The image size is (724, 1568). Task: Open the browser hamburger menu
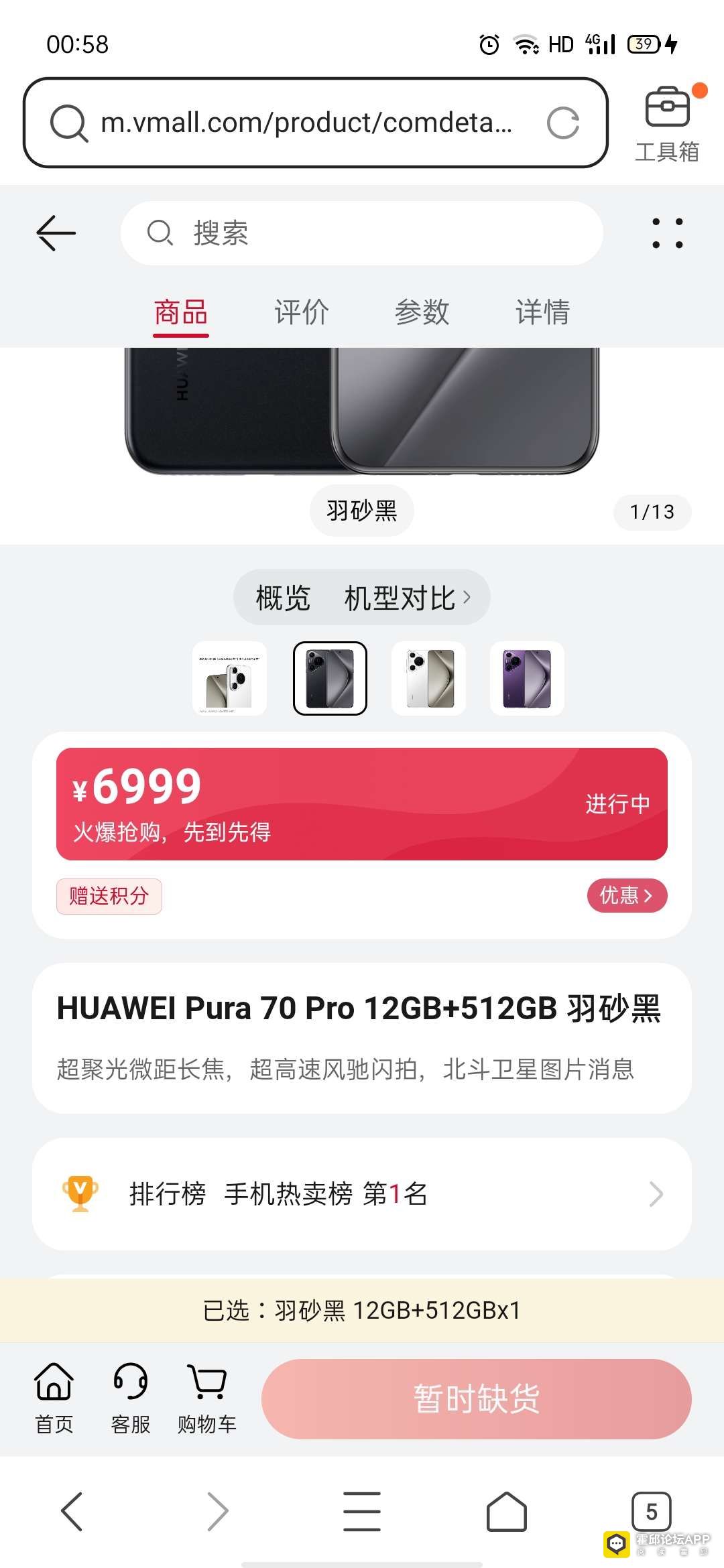362,1512
